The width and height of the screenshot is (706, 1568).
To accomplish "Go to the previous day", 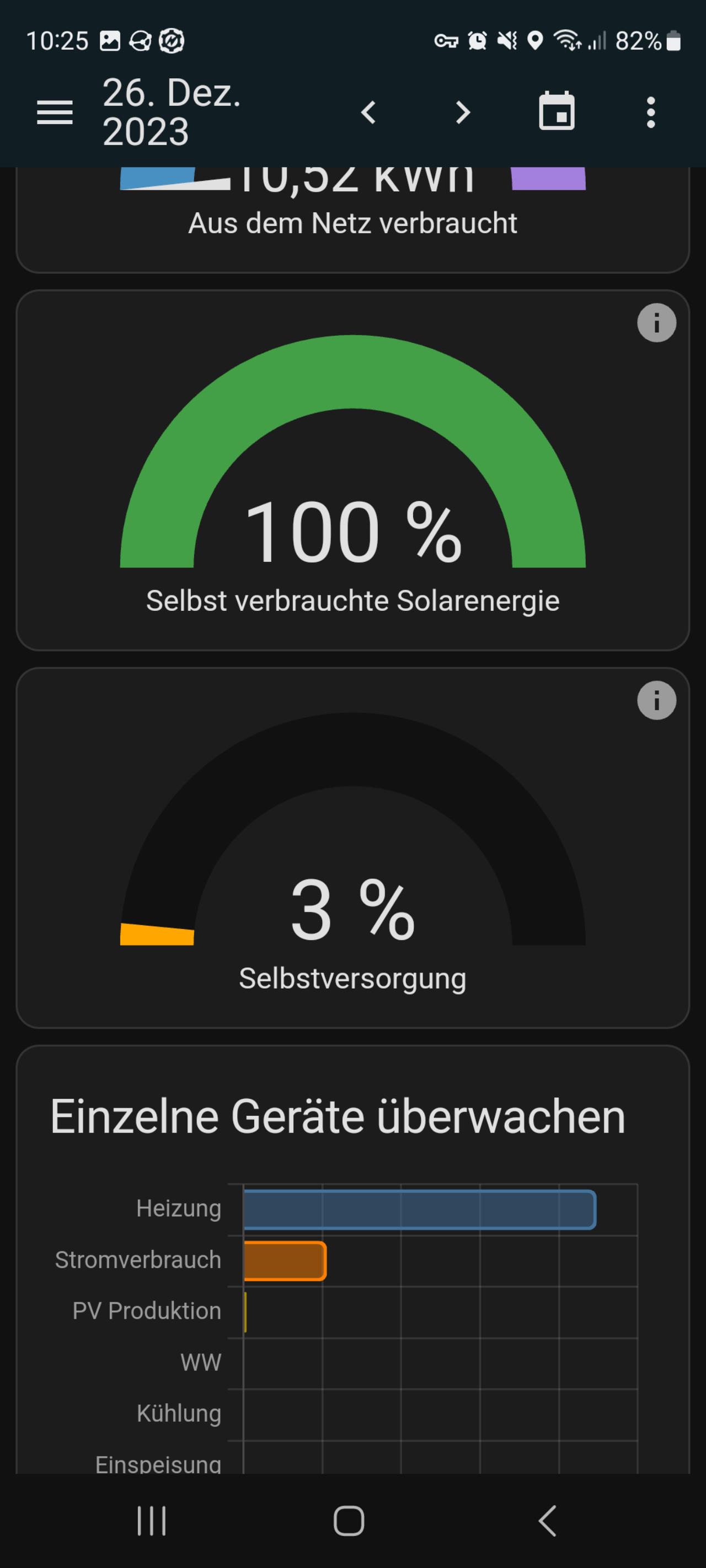I will pyautogui.click(x=368, y=112).
